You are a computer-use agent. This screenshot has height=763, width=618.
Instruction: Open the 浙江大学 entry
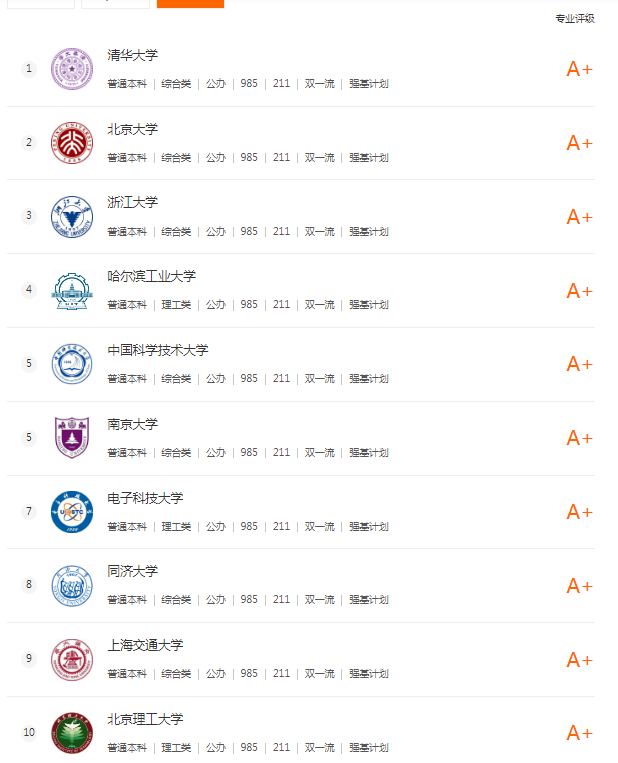coord(132,202)
